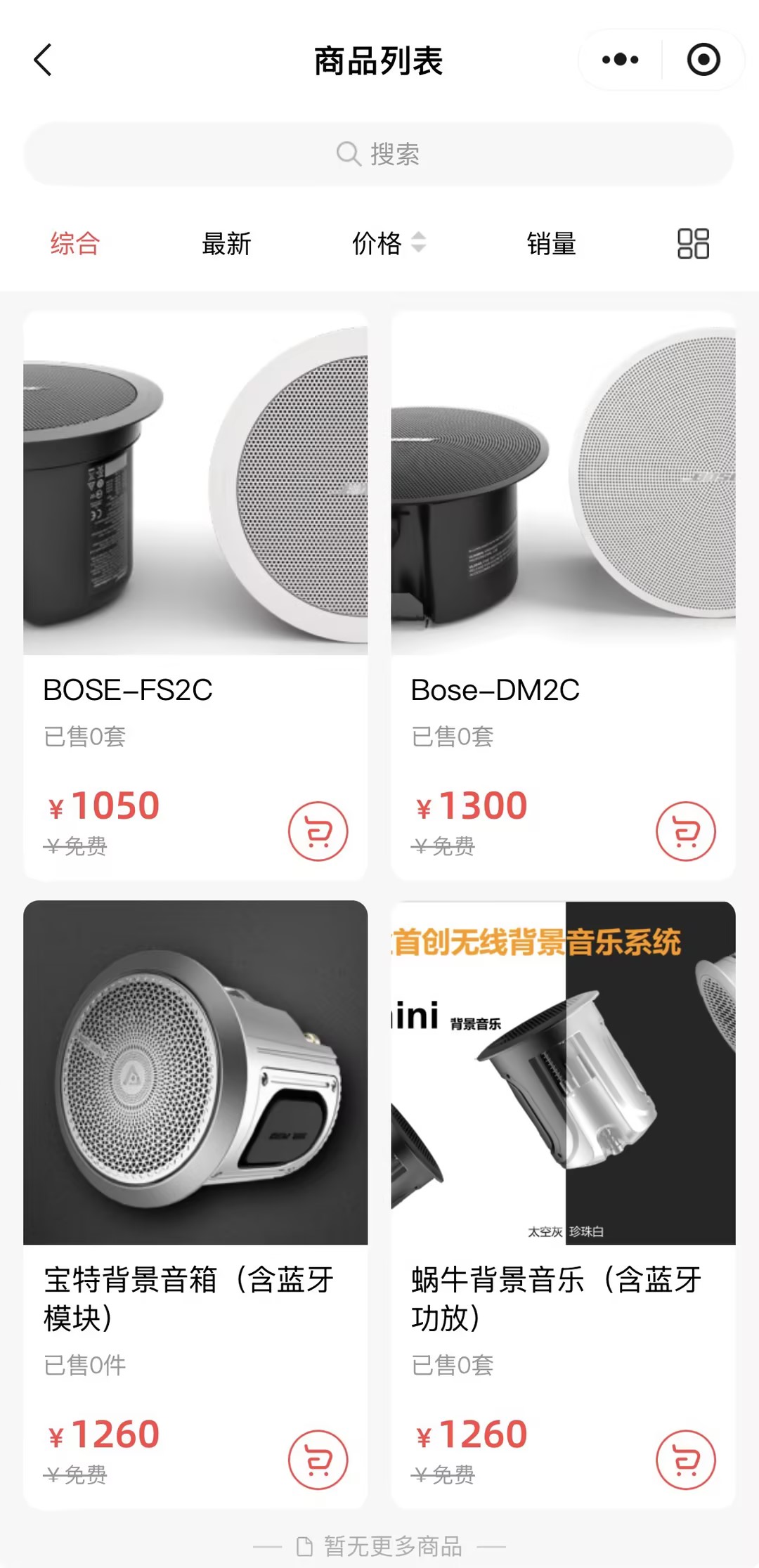This screenshot has width=759, height=1568.
Task: Sort products by 销量
Action: pos(552,244)
